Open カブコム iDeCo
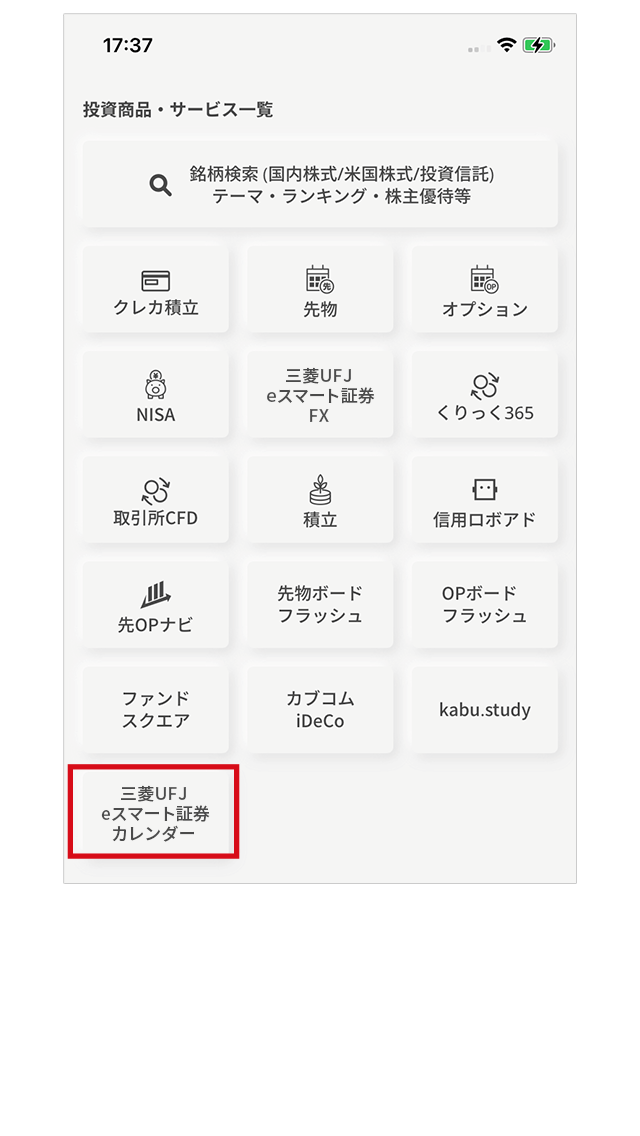The width and height of the screenshot is (640, 1136). click(320, 710)
